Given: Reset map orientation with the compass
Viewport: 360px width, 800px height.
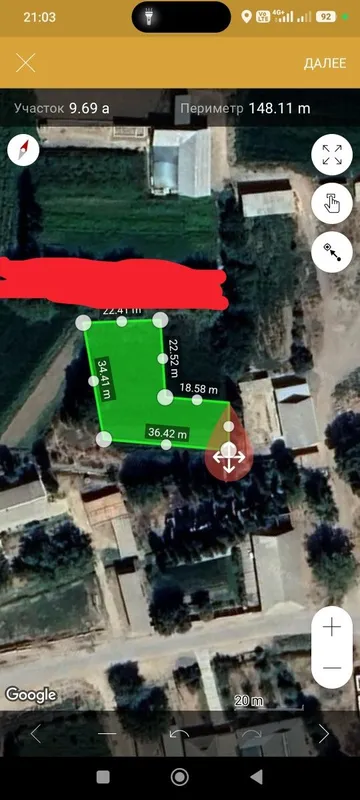Looking at the screenshot, I should point(23,150).
